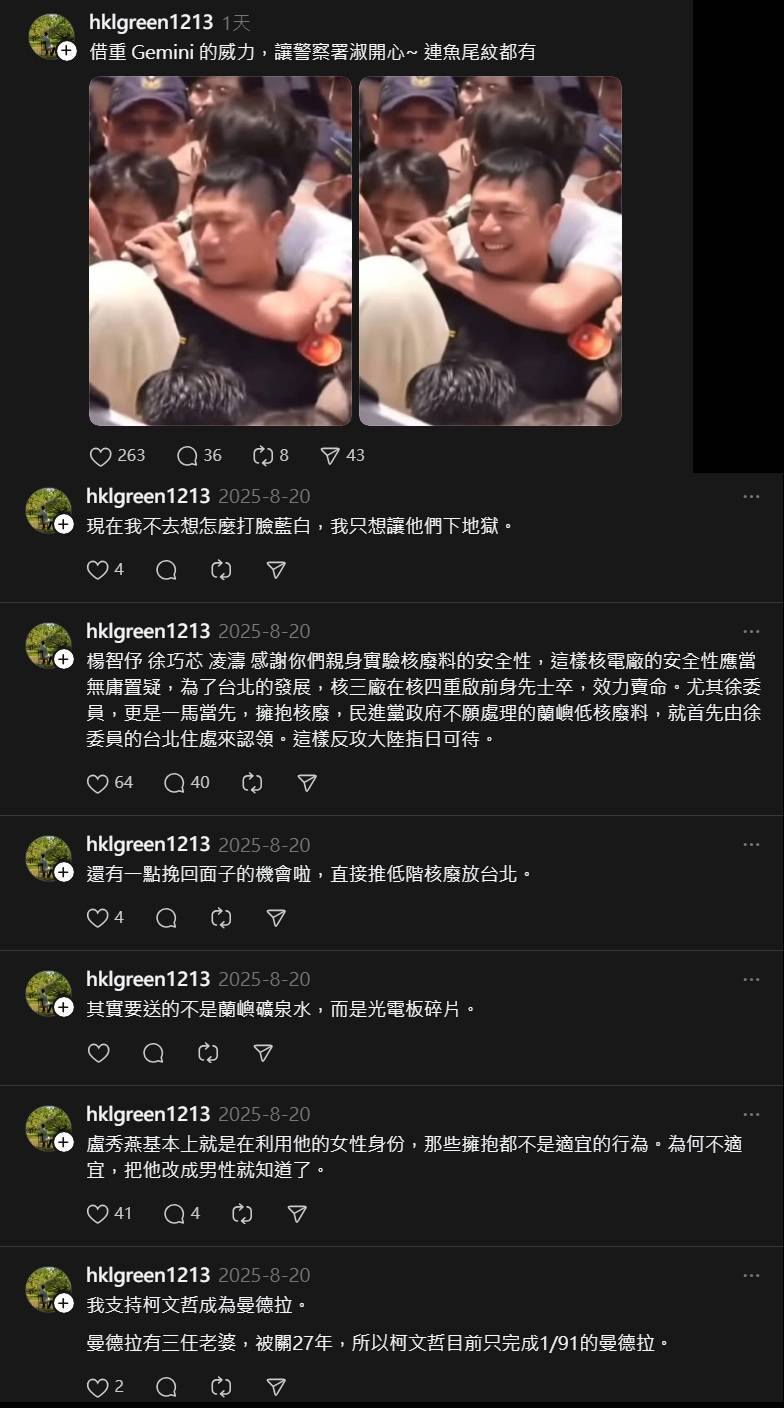Reply to the 蘭嶼礦泉水 post
The height and width of the screenshot is (1408, 784).
click(x=153, y=1053)
